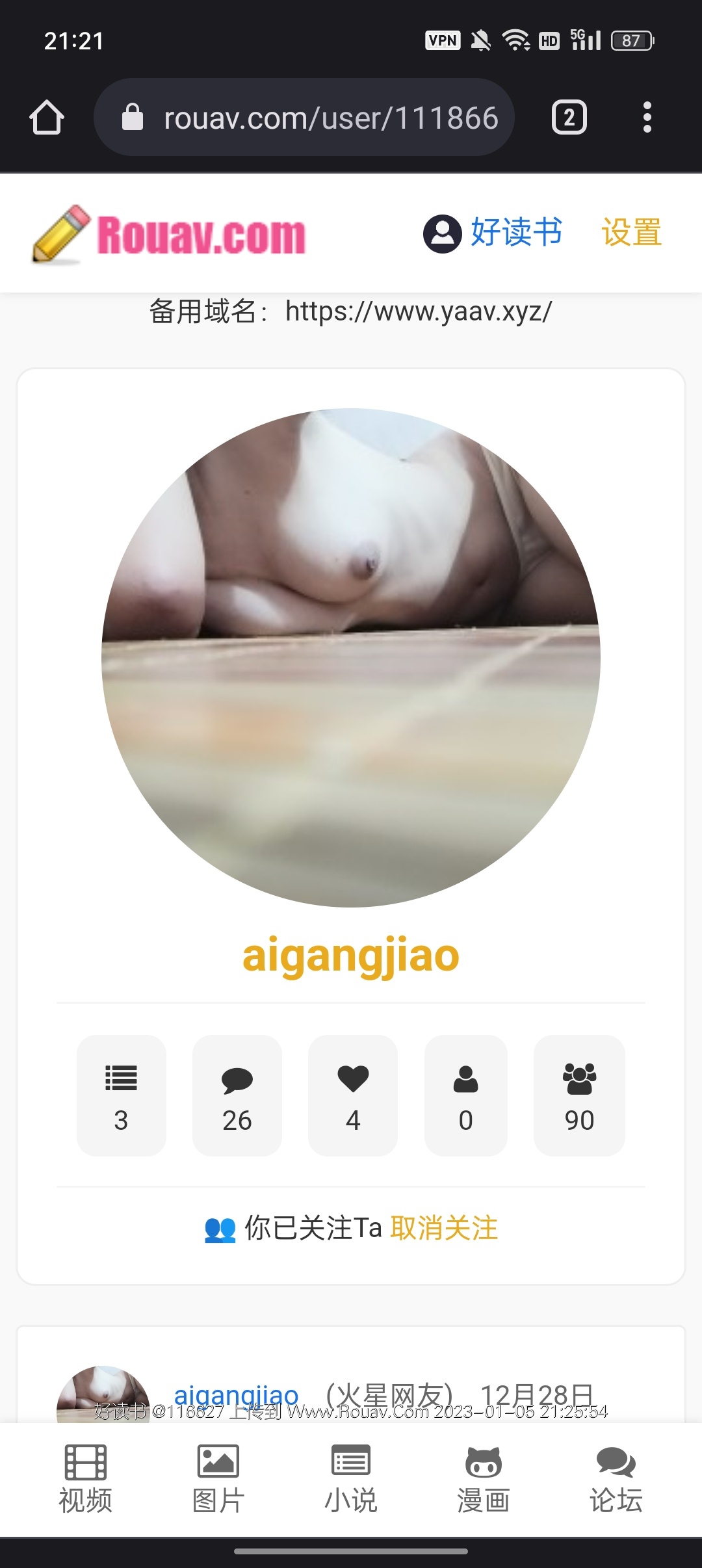Open the browser overflow menu
Screen dimensions: 702x1568
647,118
